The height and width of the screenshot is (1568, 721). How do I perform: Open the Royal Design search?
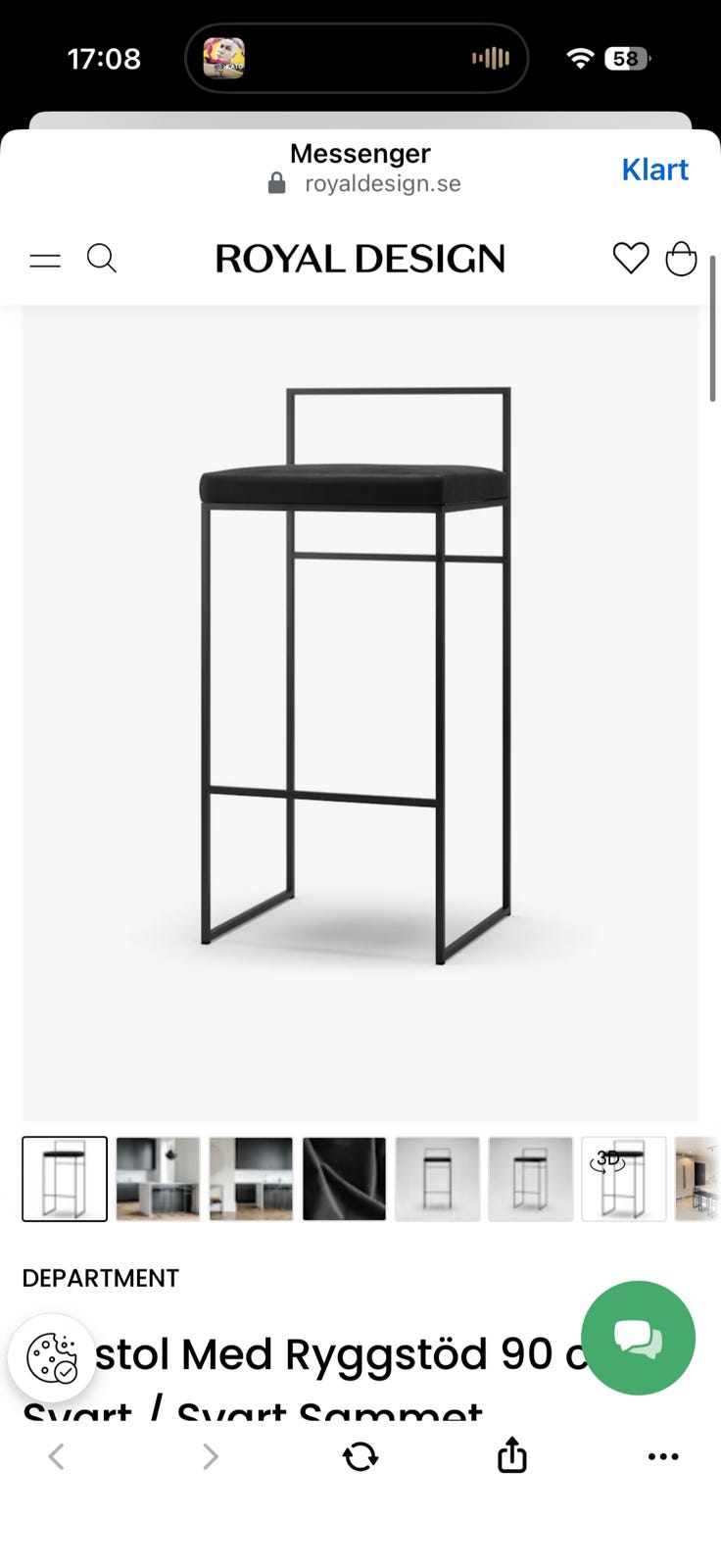(x=102, y=259)
